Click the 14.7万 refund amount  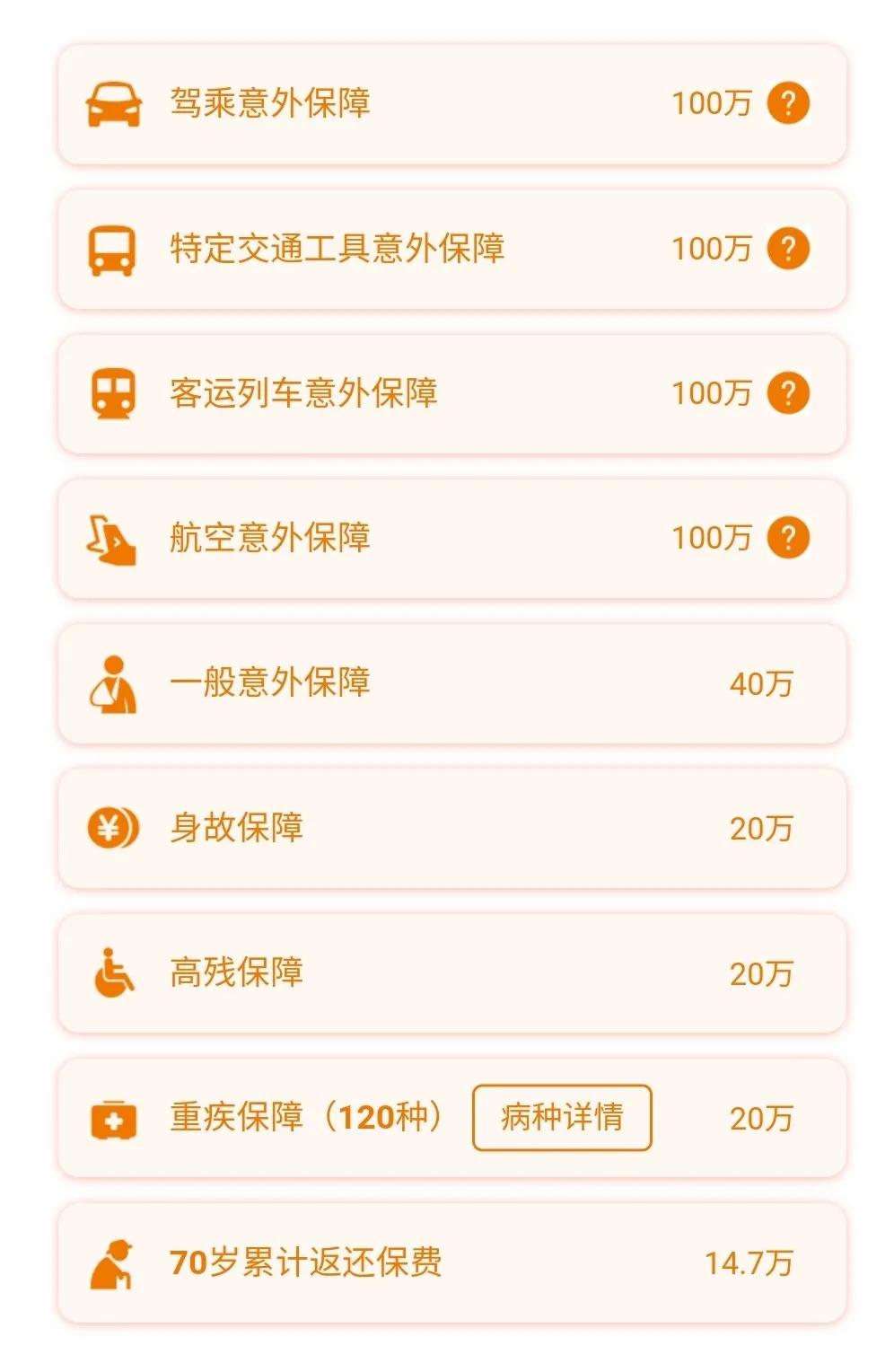click(749, 1263)
